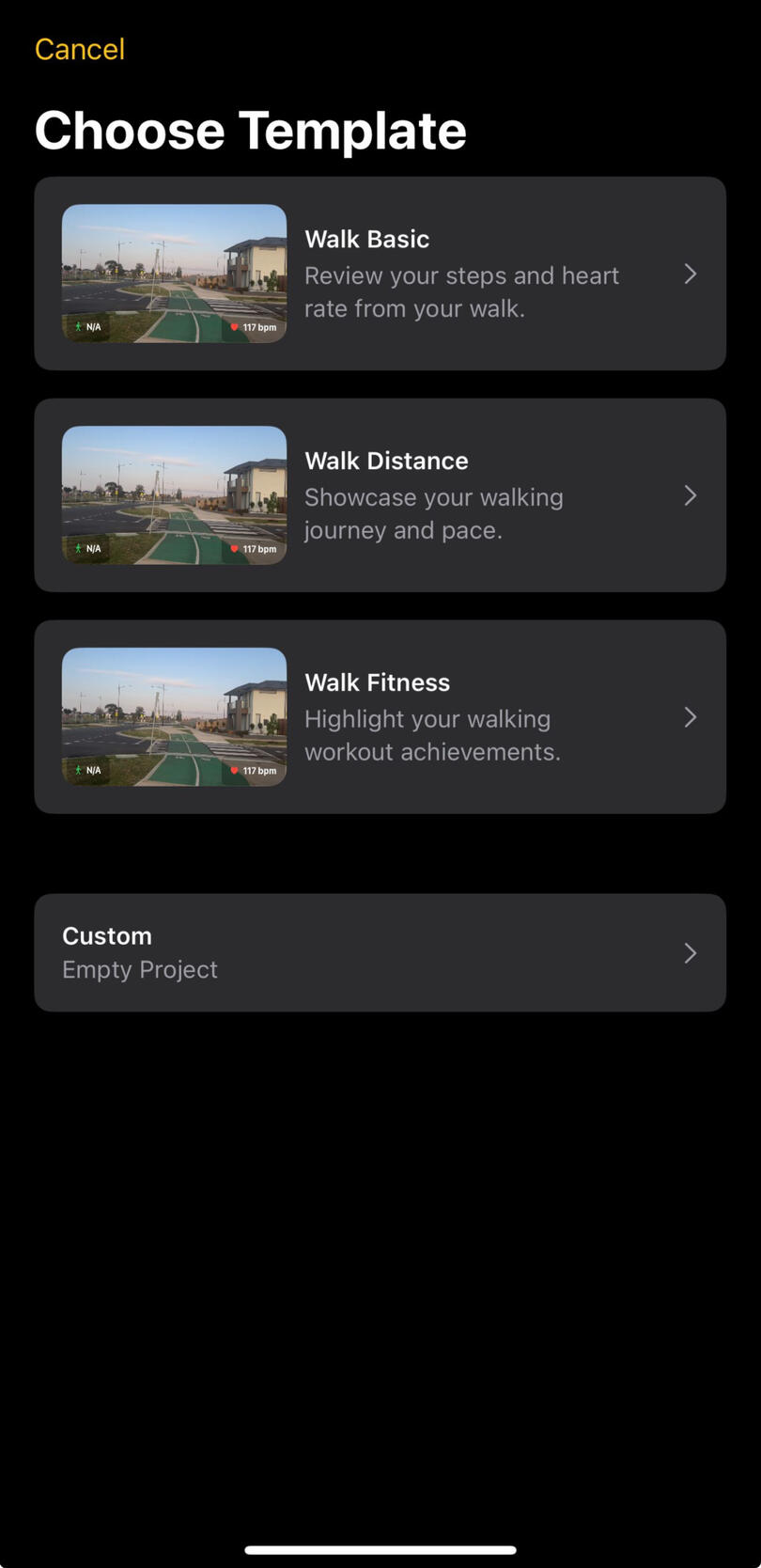Tap the Walk Basic preview thumbnail
761x1568 pixels.
click(174, 274)
